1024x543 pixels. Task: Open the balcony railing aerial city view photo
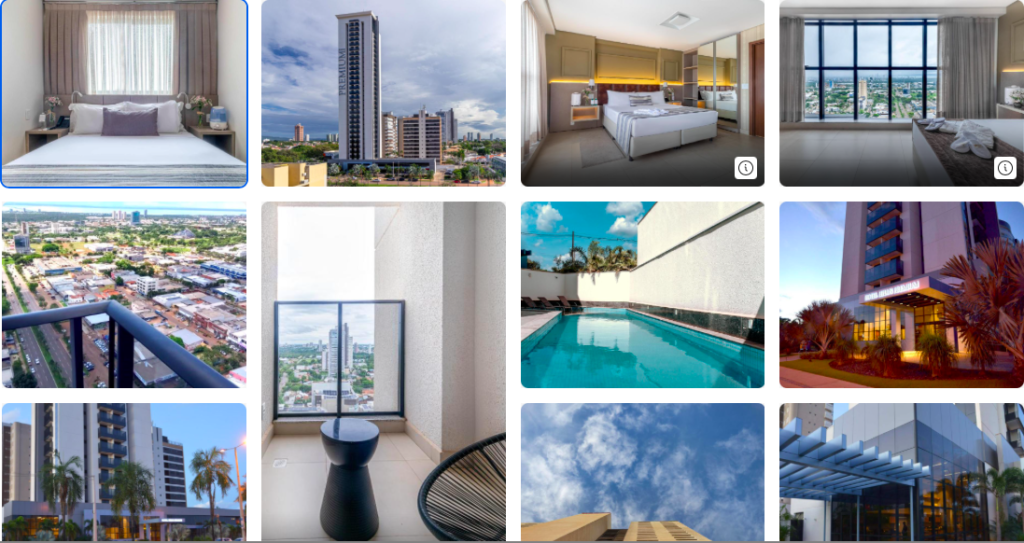point(124,295)
